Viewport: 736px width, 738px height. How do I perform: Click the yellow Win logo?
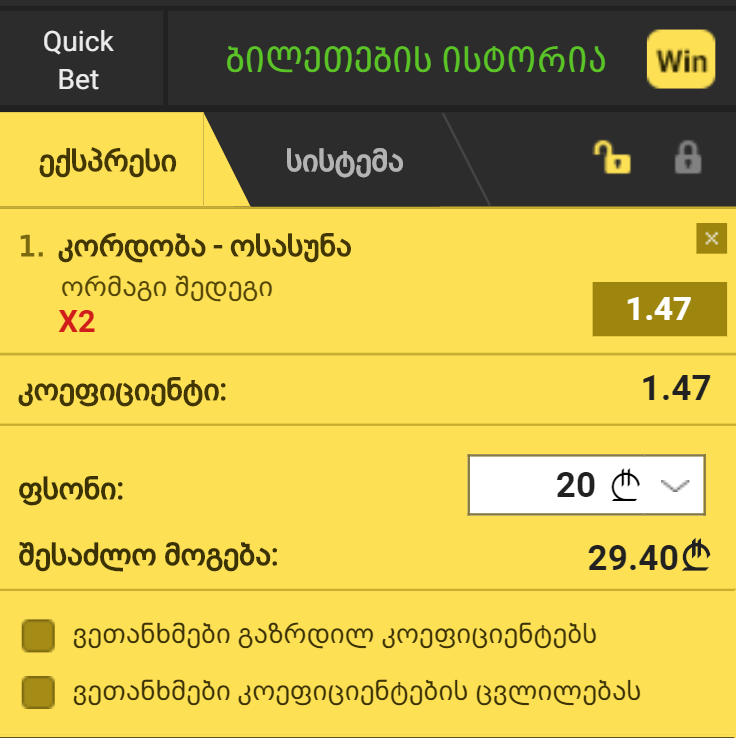pos(681,60)
